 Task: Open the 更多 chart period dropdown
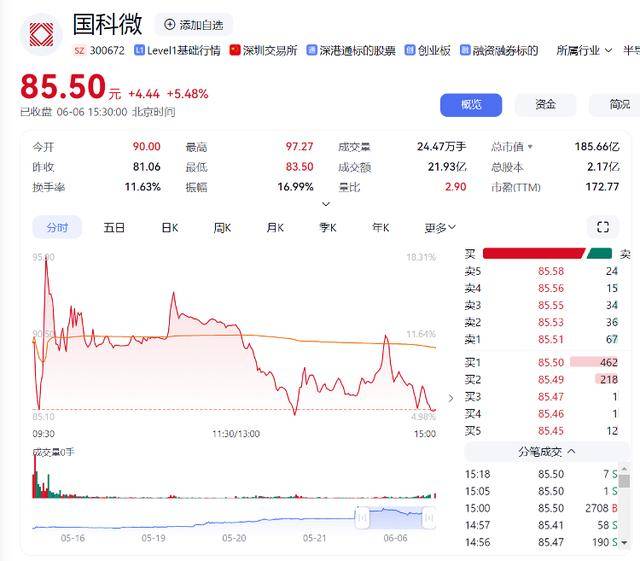click(x=439, y=227)
